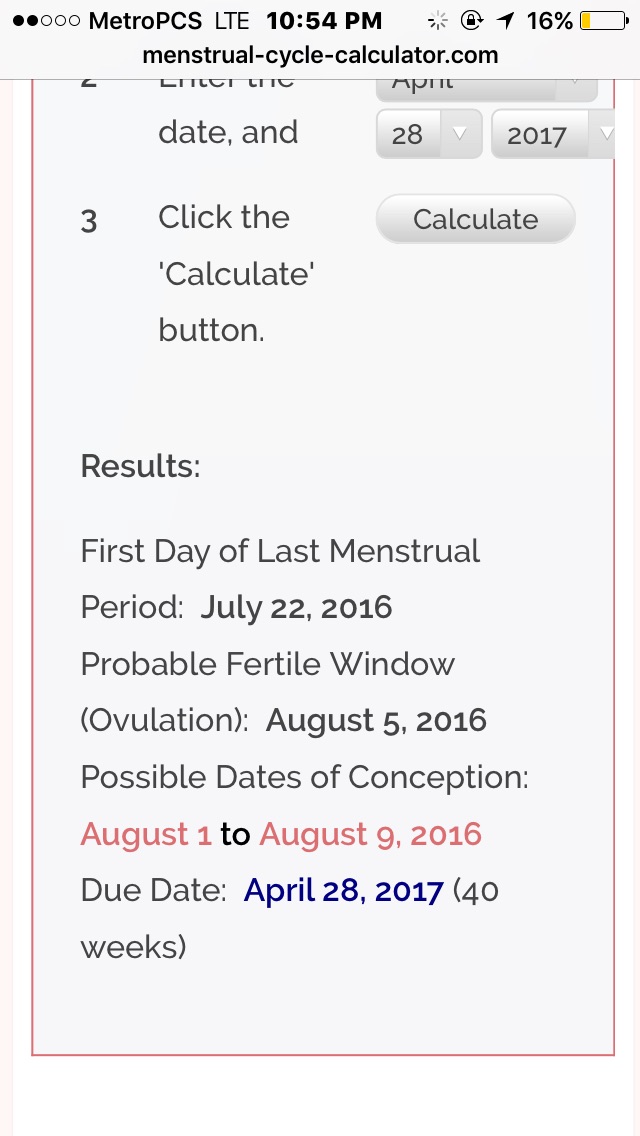Open the day dropdown showing 28

[x=429, y=135]
